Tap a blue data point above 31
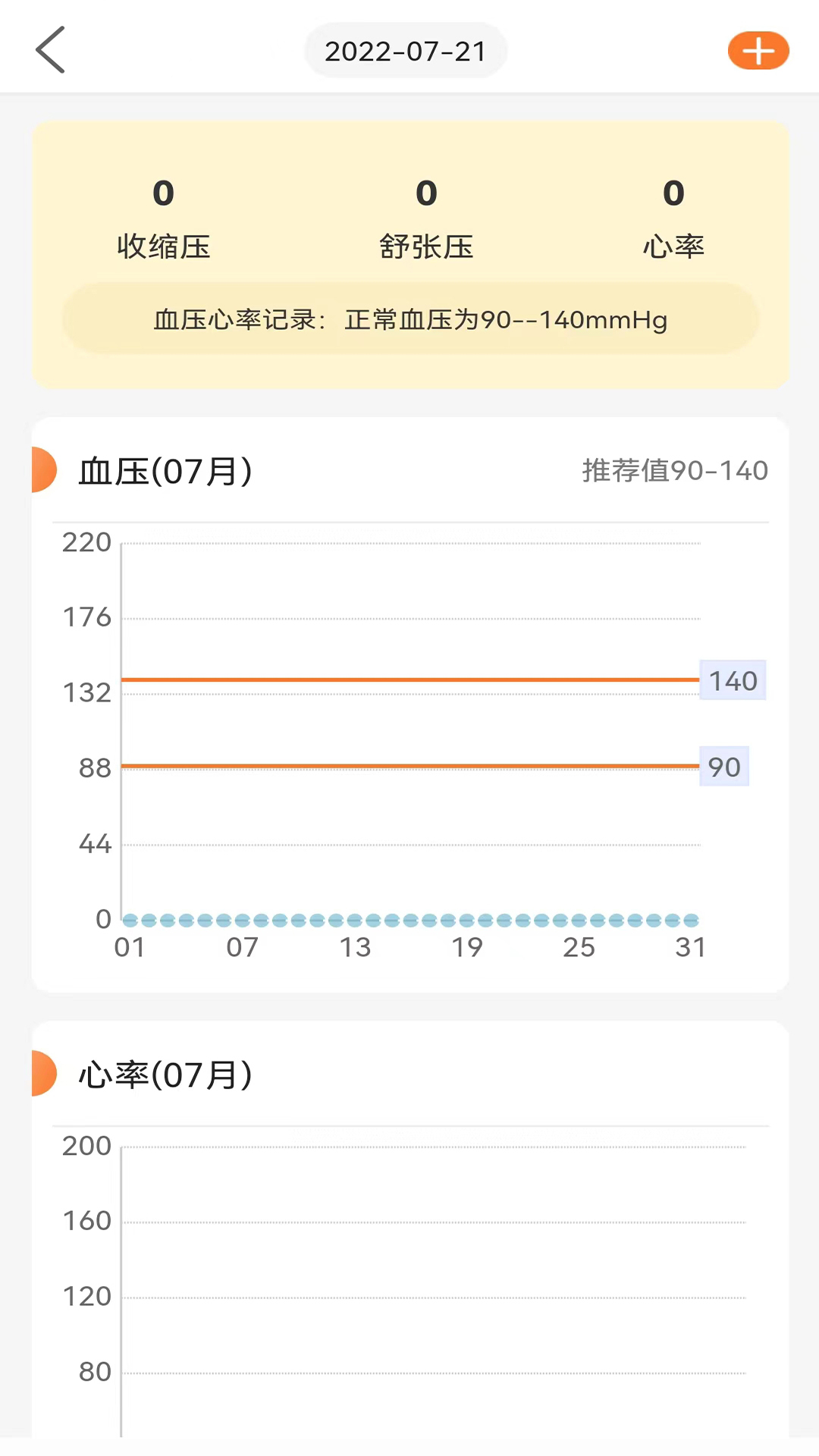The image size is (819, 1456). 690,919
